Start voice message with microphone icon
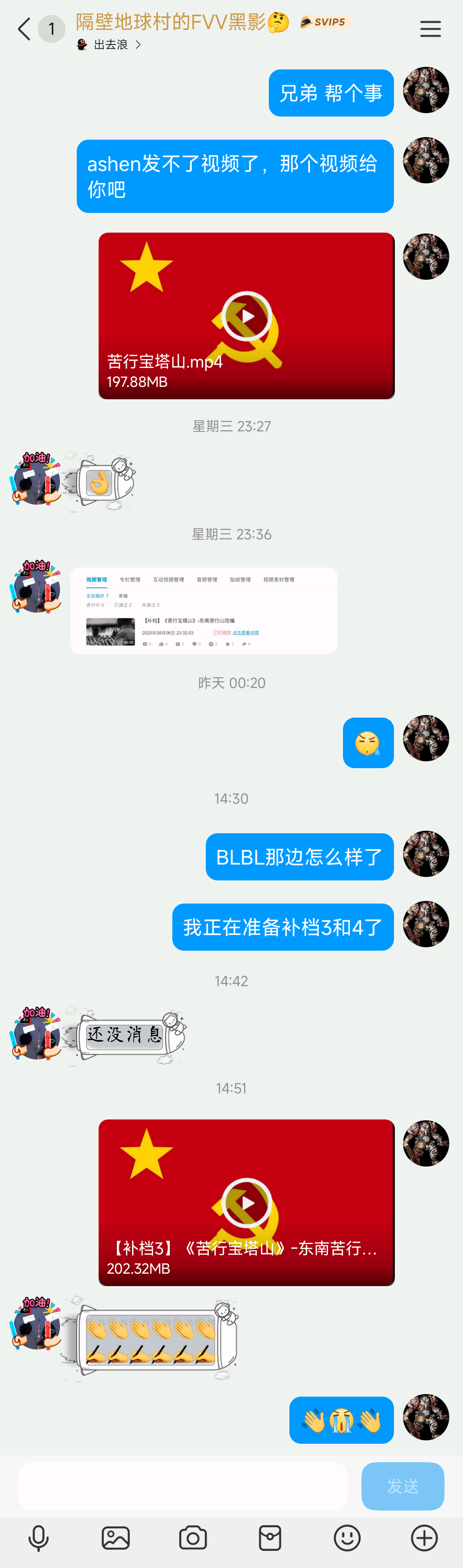This screenshot has height=1568, width=463. (39, 1538)
